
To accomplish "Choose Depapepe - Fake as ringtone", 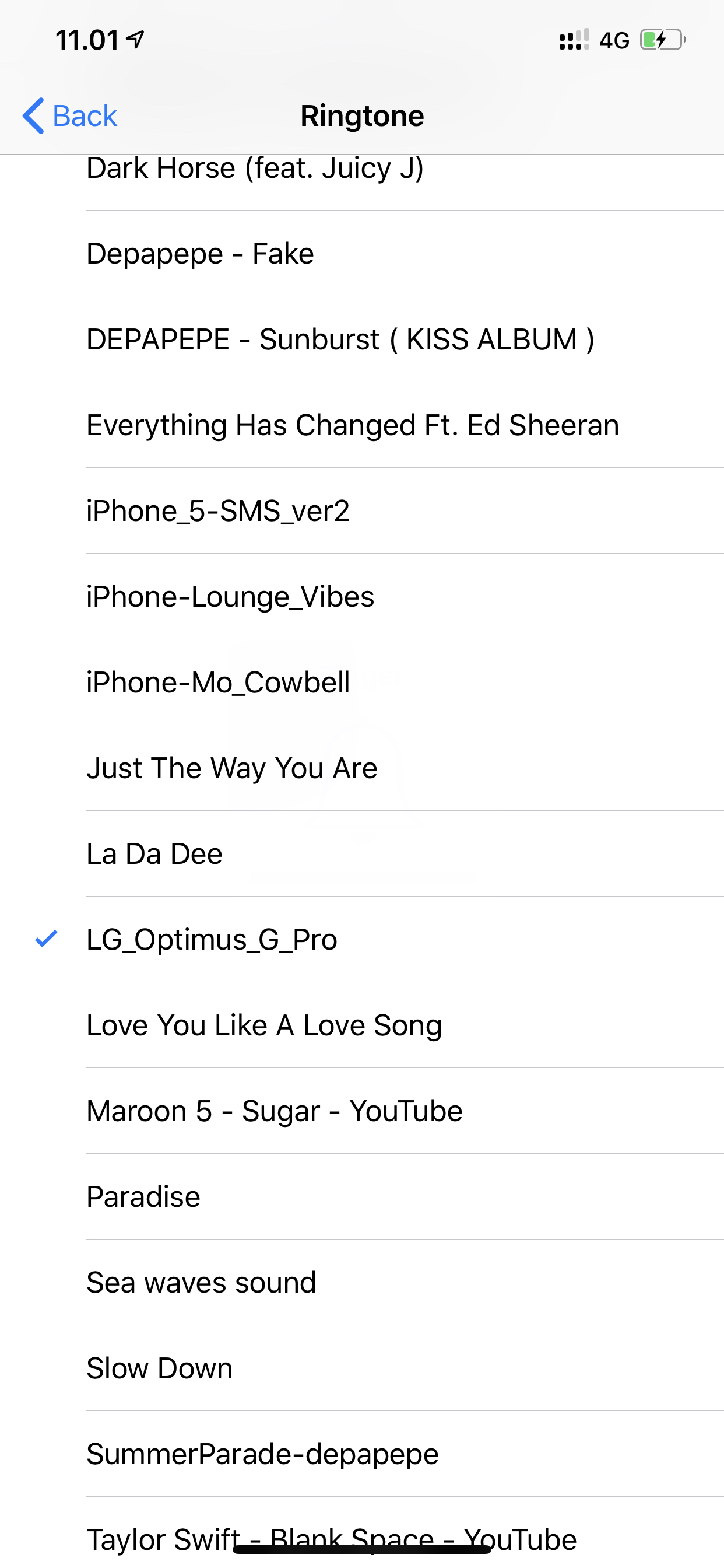I will pos(201,254).
